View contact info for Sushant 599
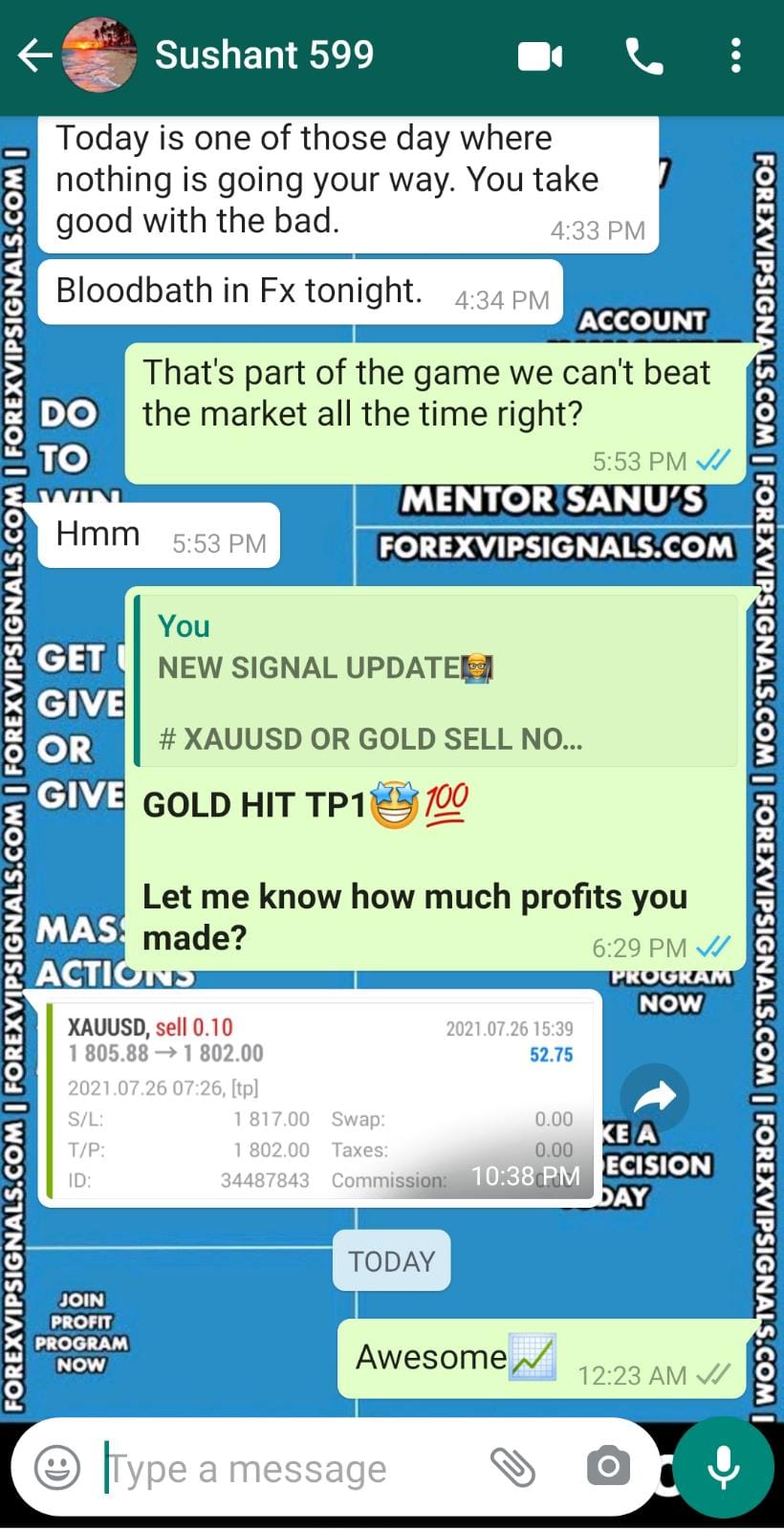784x1530 pixels. [x=265, y=55]
